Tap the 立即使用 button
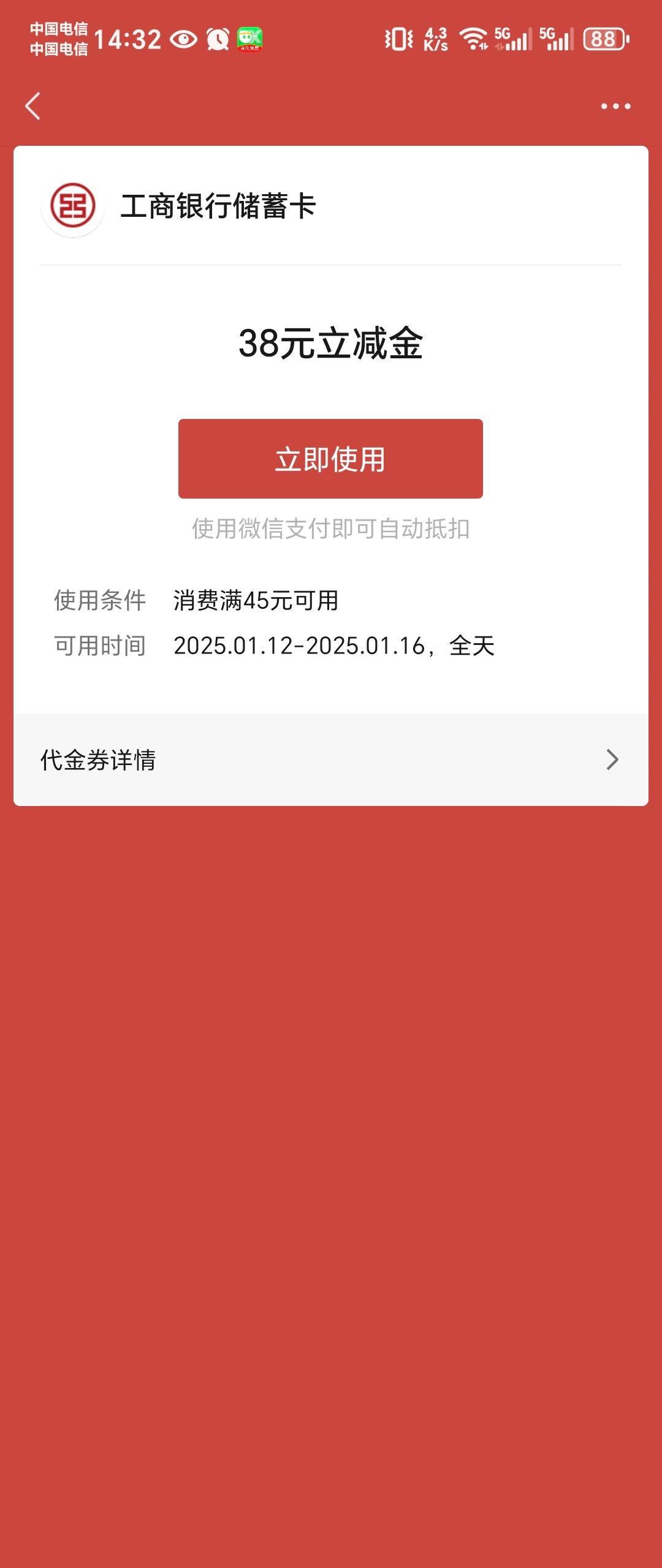 coord(330,459)
